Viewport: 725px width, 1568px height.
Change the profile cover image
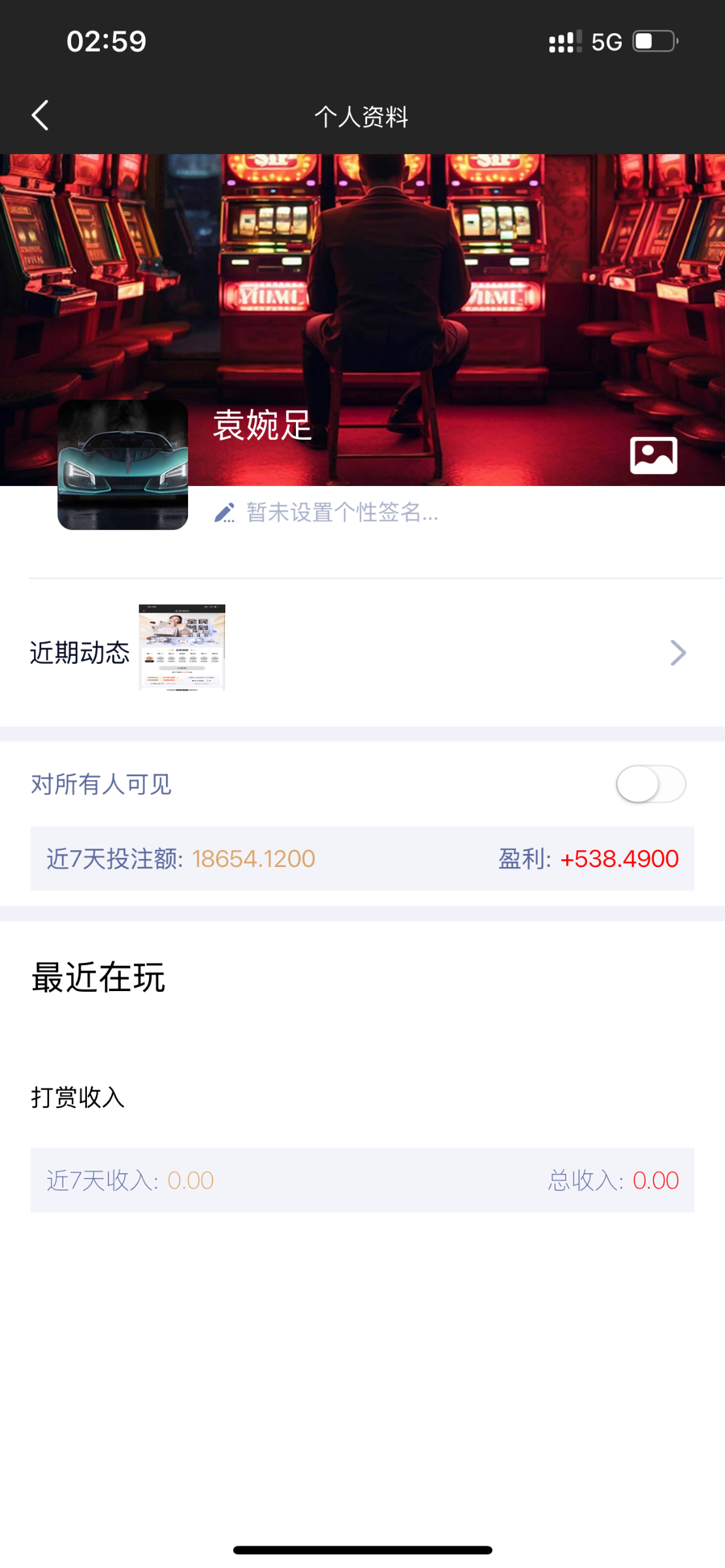(653, 455)
